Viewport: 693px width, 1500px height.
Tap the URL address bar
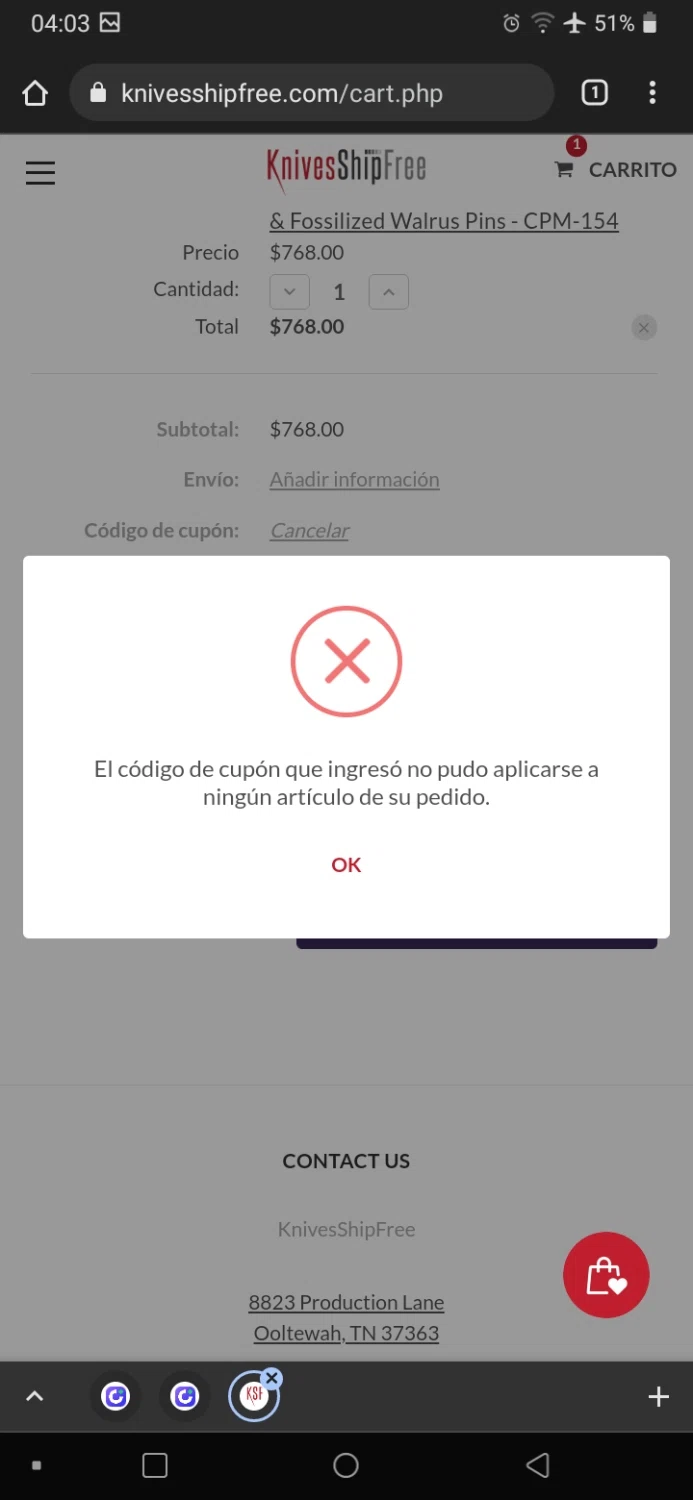pyautogui.click(x=310, y=93)
